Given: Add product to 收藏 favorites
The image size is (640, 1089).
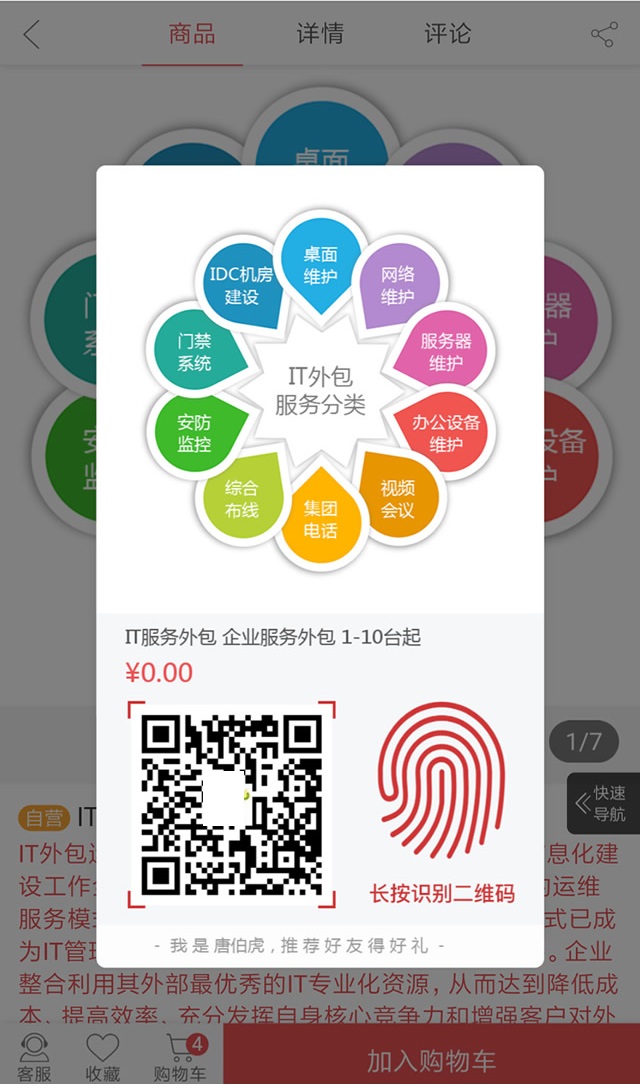Looking at the screenshot, I should coord(102,1057).
